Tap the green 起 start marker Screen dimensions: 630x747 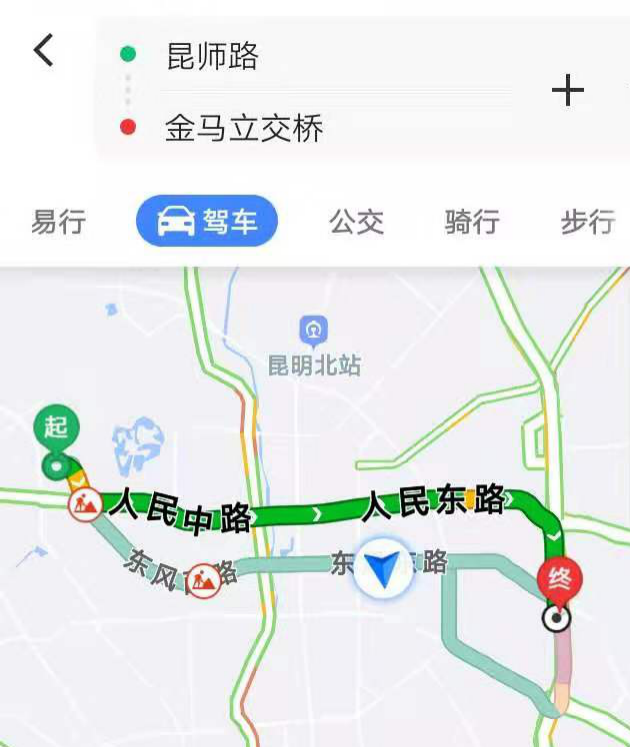(56, 428)
